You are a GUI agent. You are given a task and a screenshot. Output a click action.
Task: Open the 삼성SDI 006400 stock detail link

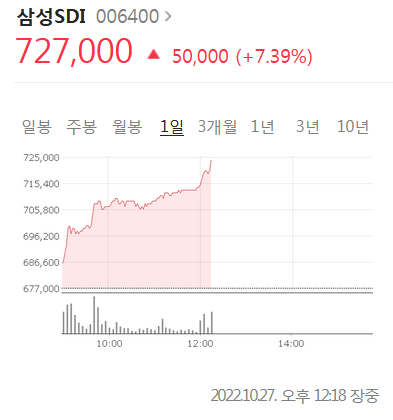point(94,16)
